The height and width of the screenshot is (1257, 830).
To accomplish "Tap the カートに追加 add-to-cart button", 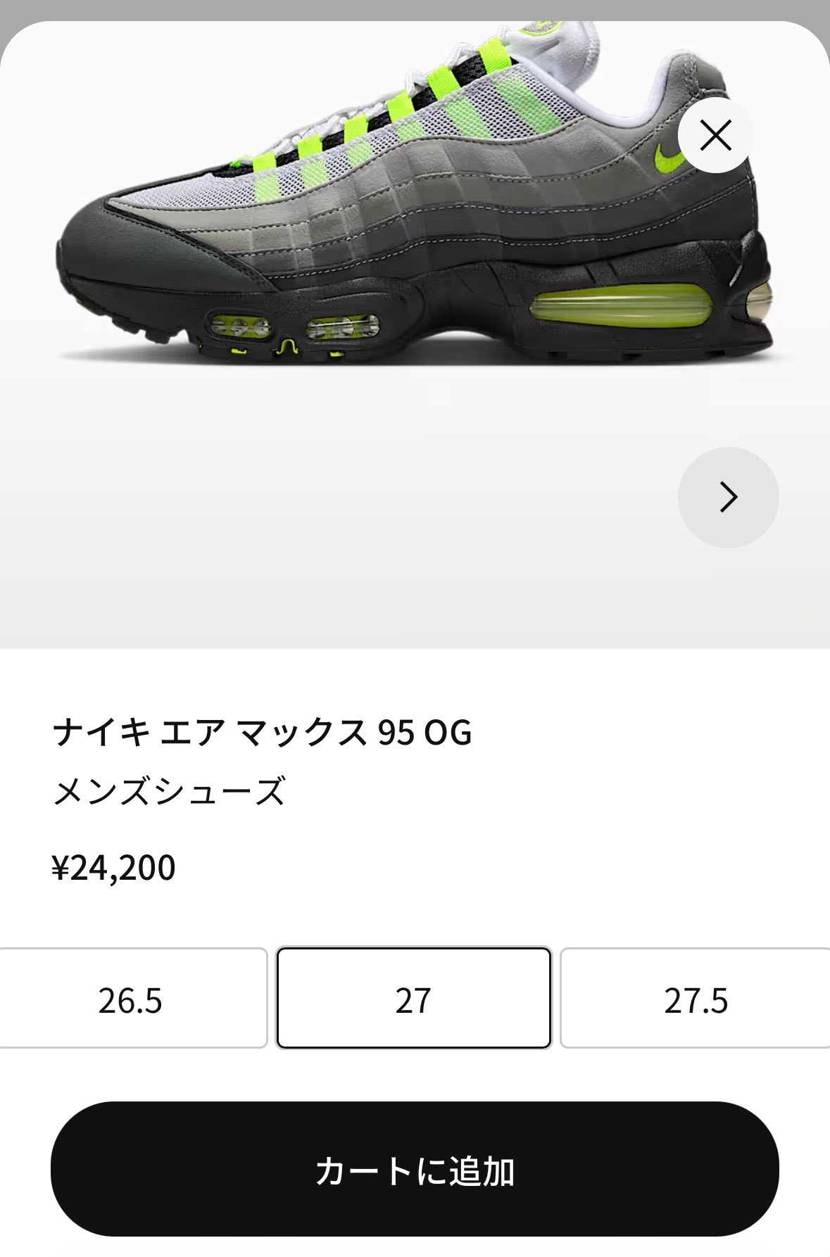I will (x=415, y=1170).
